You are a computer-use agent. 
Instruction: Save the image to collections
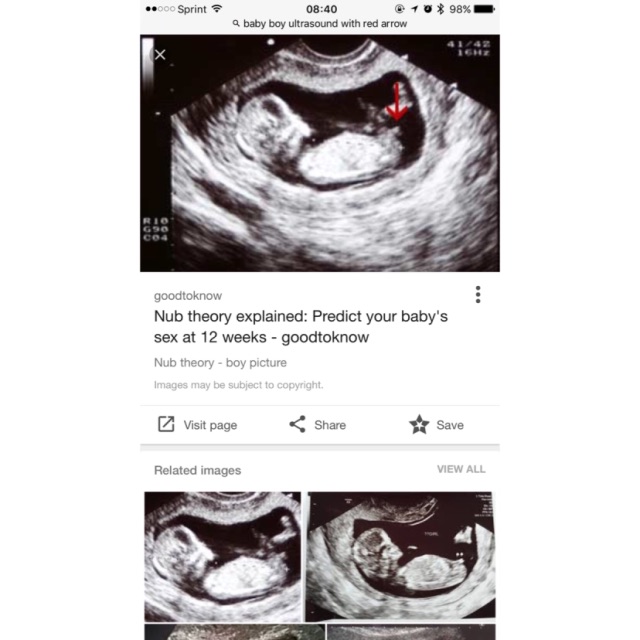click(437, 425)
